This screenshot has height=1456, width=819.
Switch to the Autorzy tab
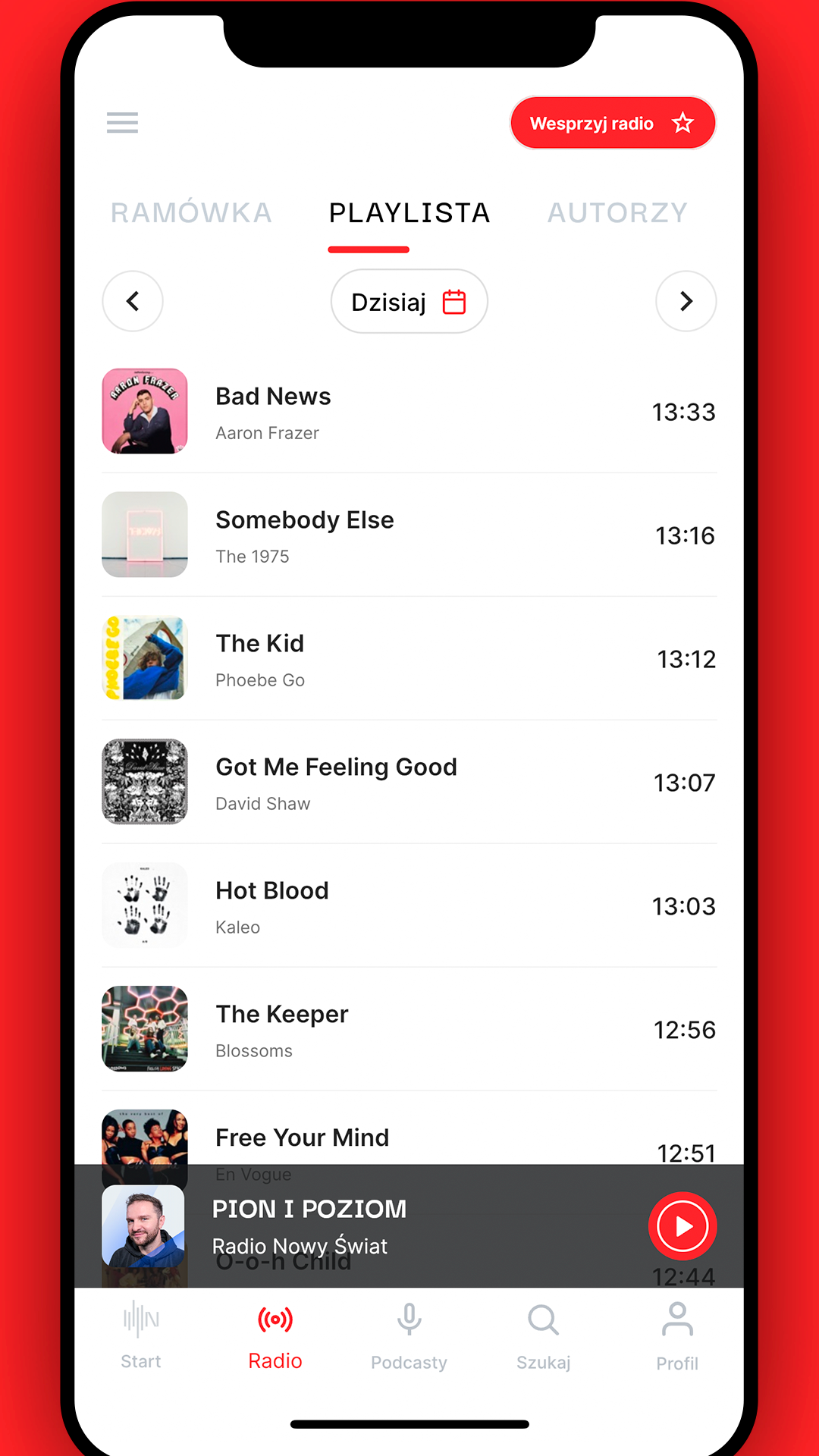click(617, 213)
